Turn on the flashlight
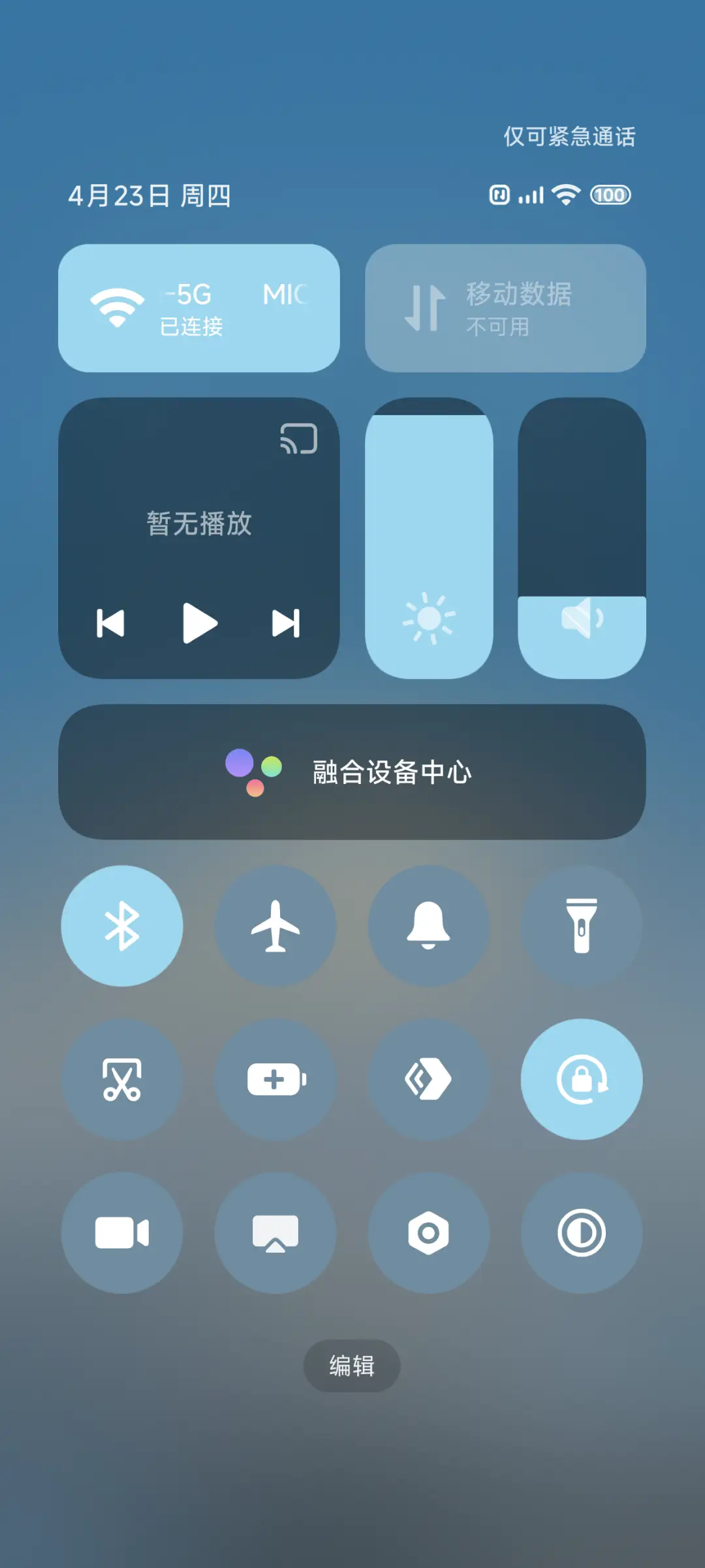 582,927
